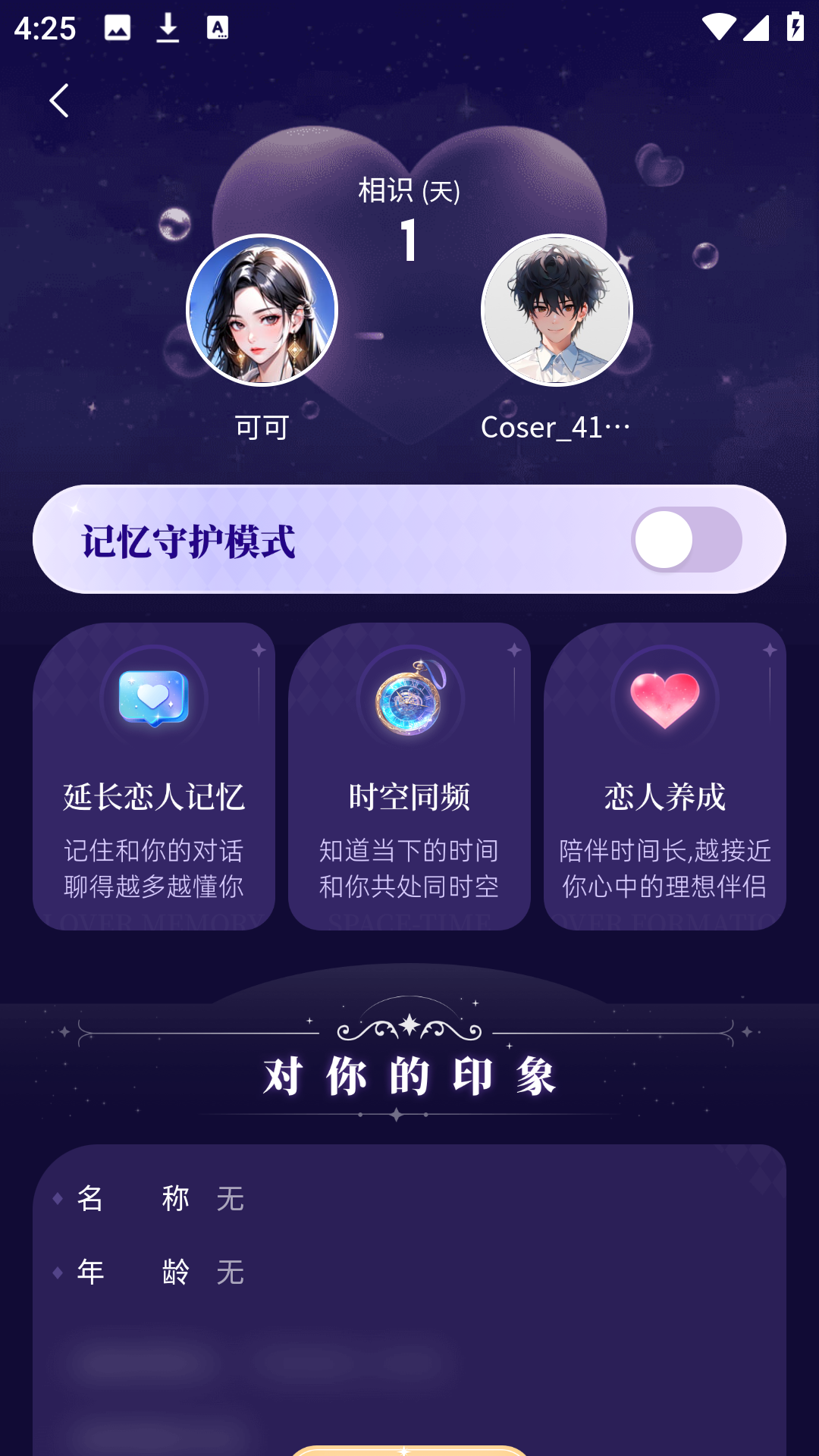The width and height of the screenshot is (819, 1456).
Task: Tap the pocket watch icon for 时空同频
Action: point(409,699)
